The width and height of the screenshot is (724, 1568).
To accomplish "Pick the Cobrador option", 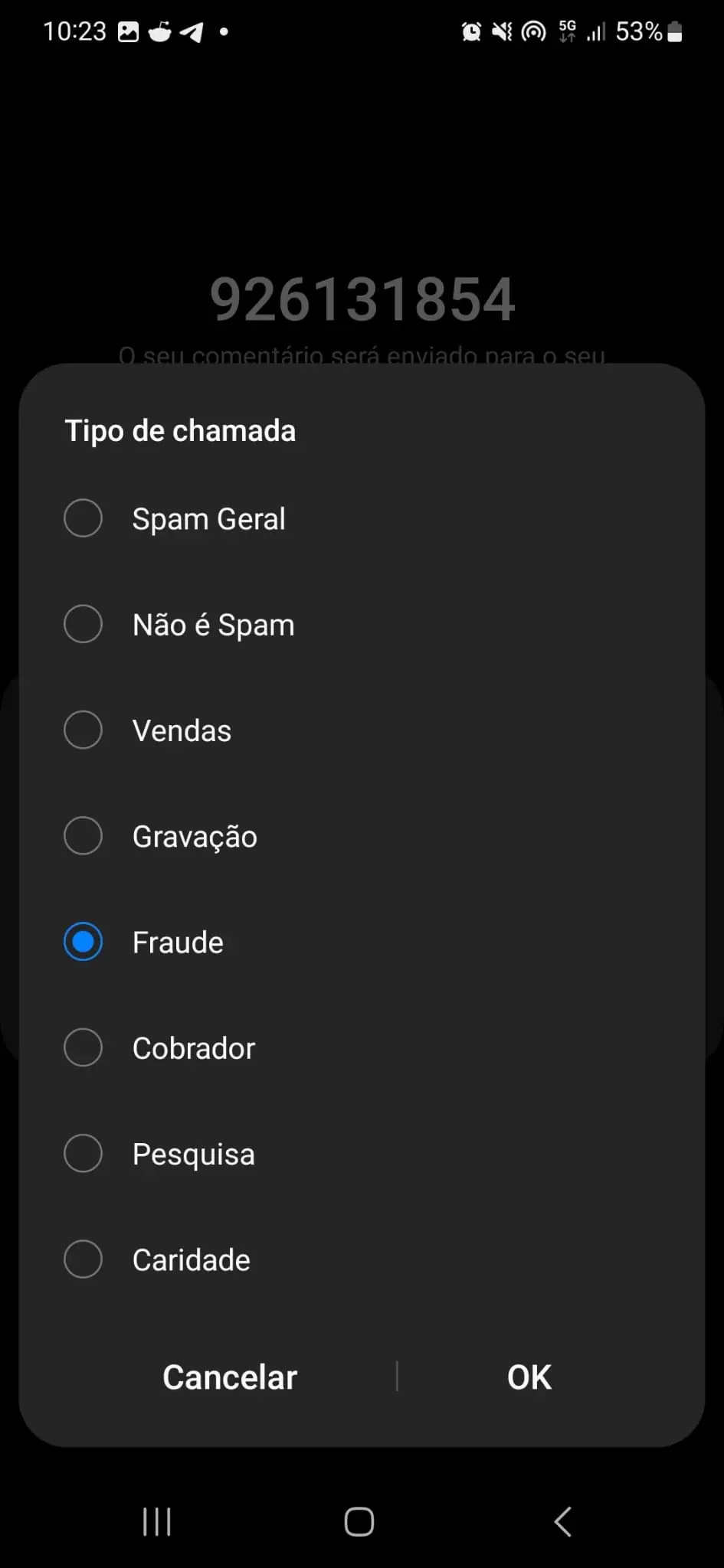I will click(362, 1047).
